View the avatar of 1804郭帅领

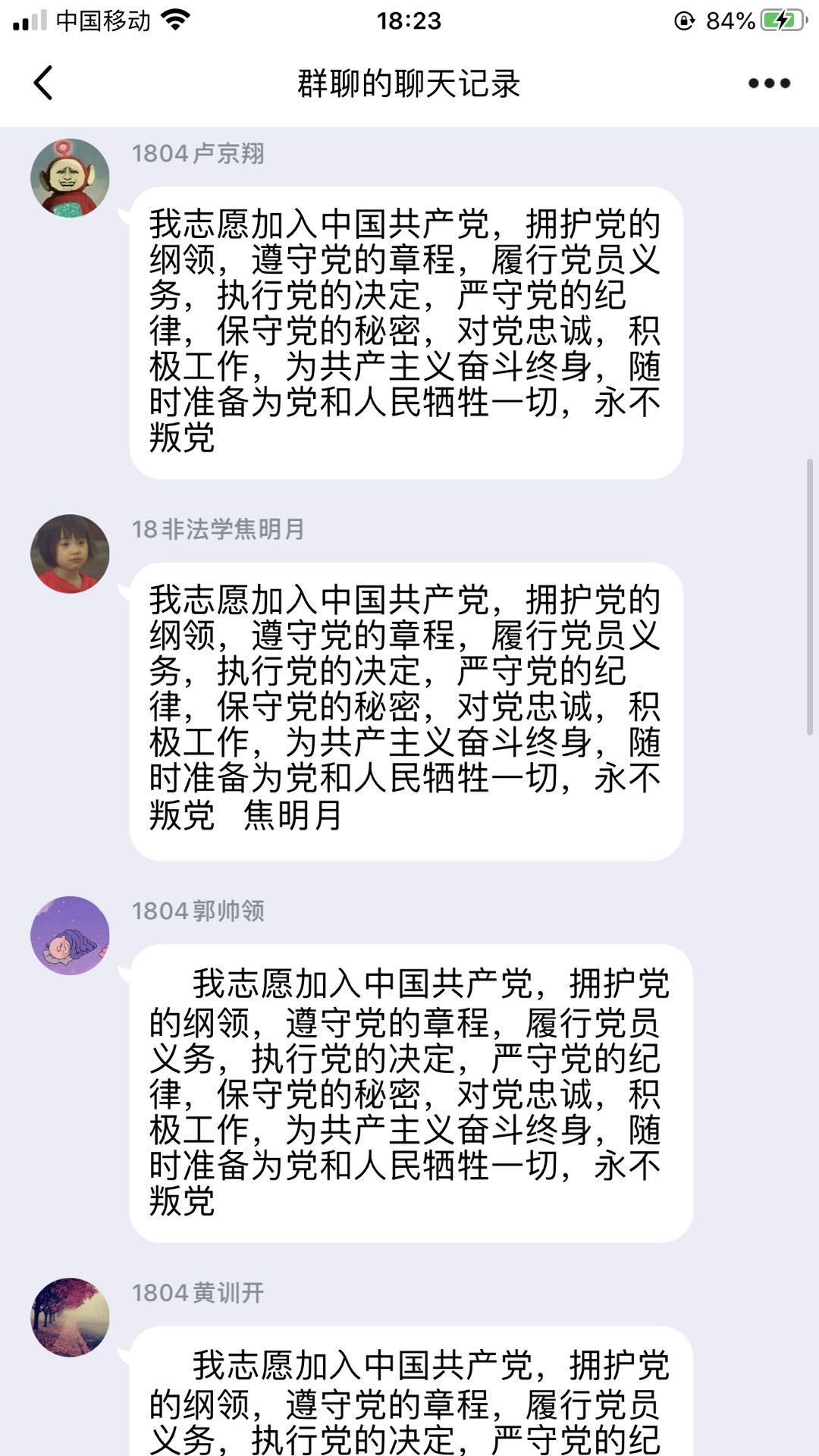pyautogui.click(x=70, y=935)
